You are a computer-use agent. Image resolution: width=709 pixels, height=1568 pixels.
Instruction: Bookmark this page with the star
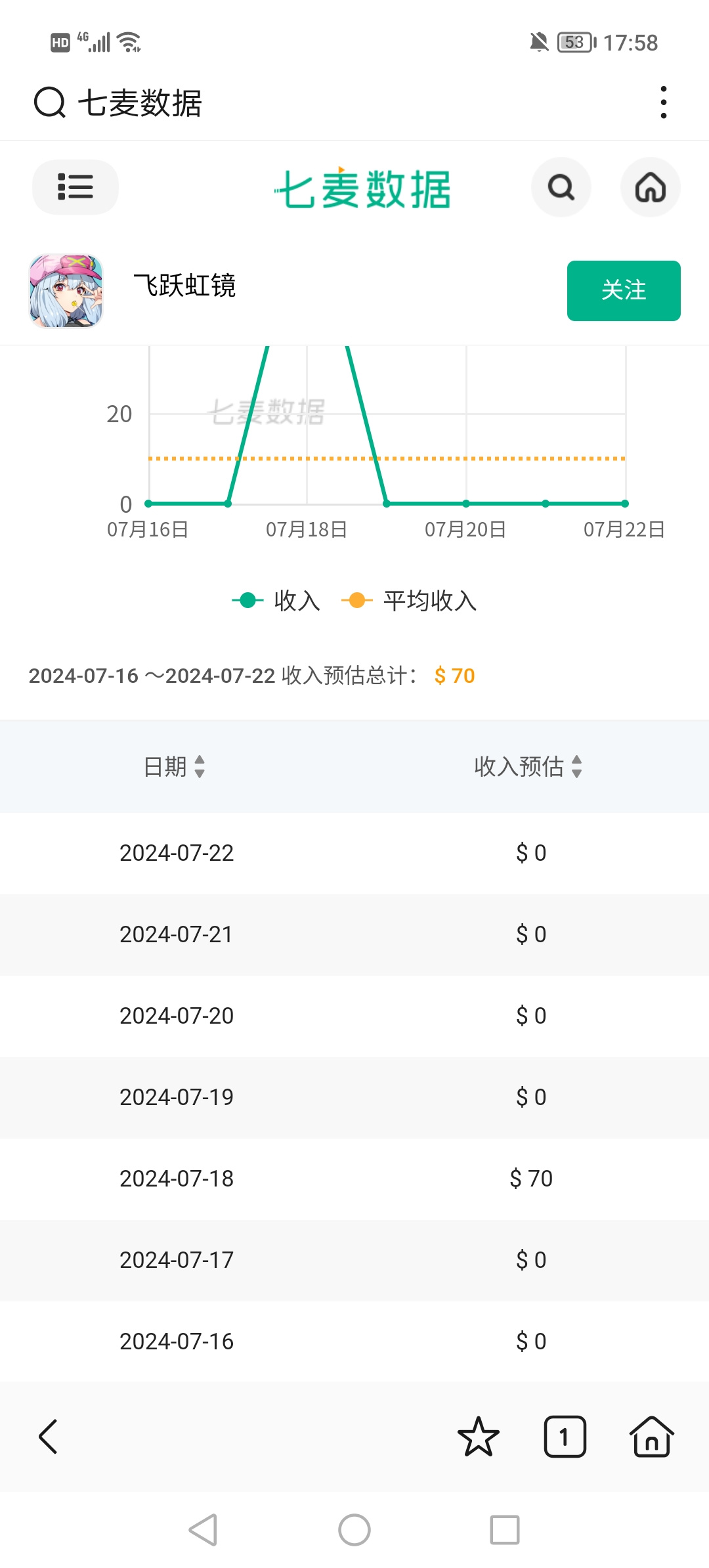479,1436
